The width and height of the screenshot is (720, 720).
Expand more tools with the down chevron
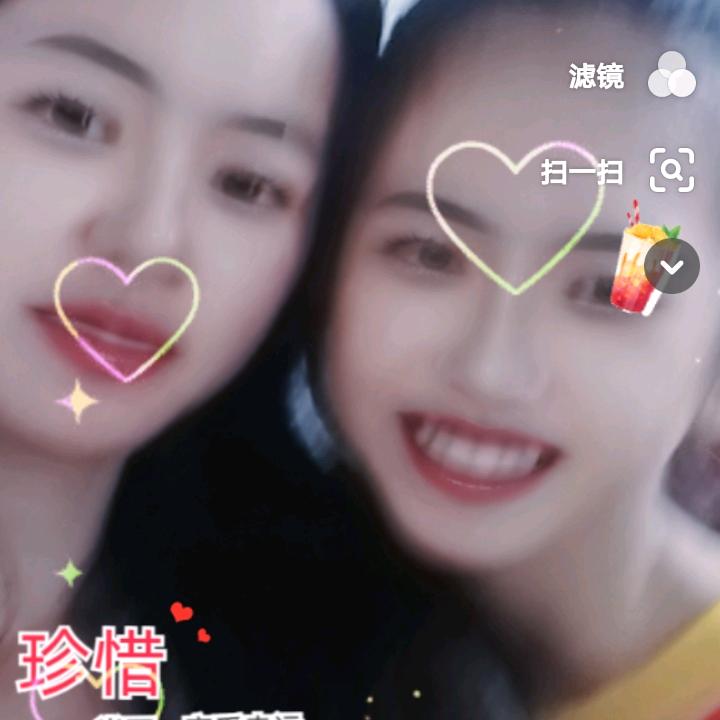[671, 266]
